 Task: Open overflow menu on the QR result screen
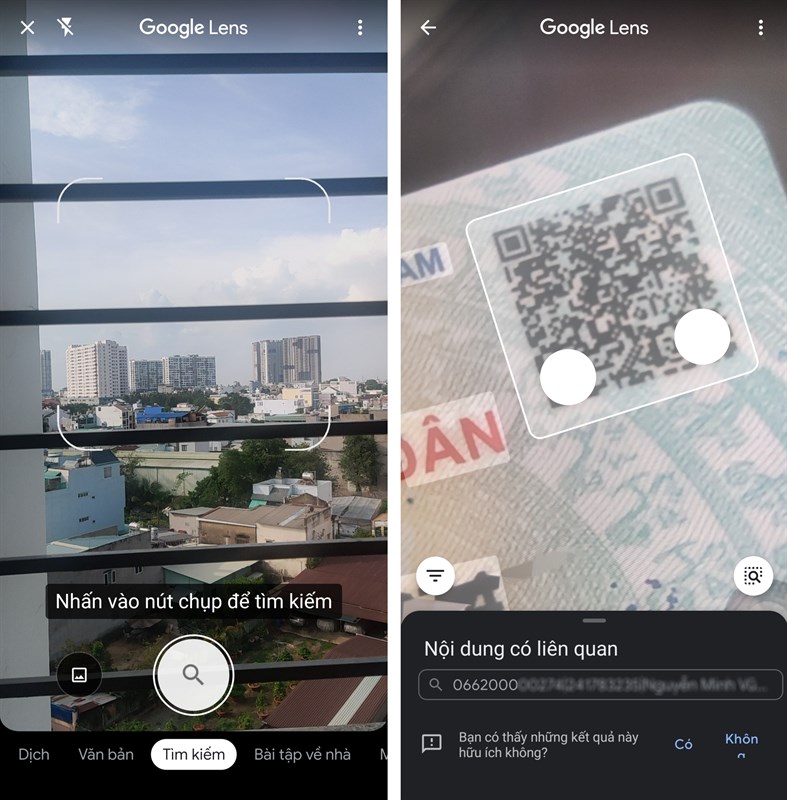coord(760,28)
